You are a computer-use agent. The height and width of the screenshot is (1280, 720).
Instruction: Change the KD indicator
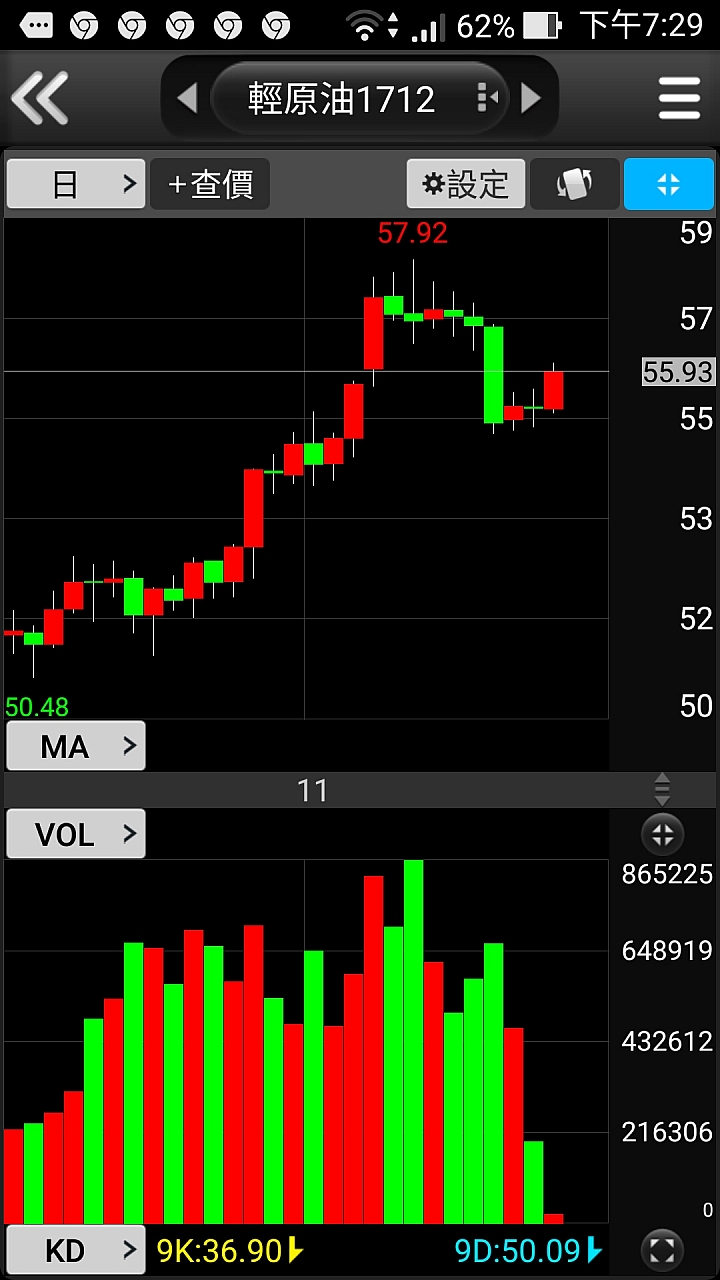76,1250
